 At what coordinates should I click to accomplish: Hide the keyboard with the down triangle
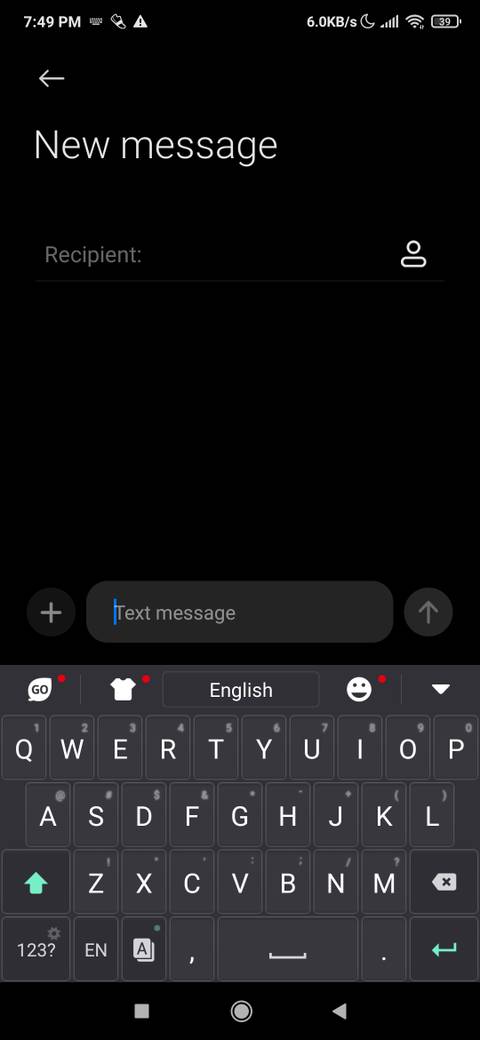tap(441, 689)
